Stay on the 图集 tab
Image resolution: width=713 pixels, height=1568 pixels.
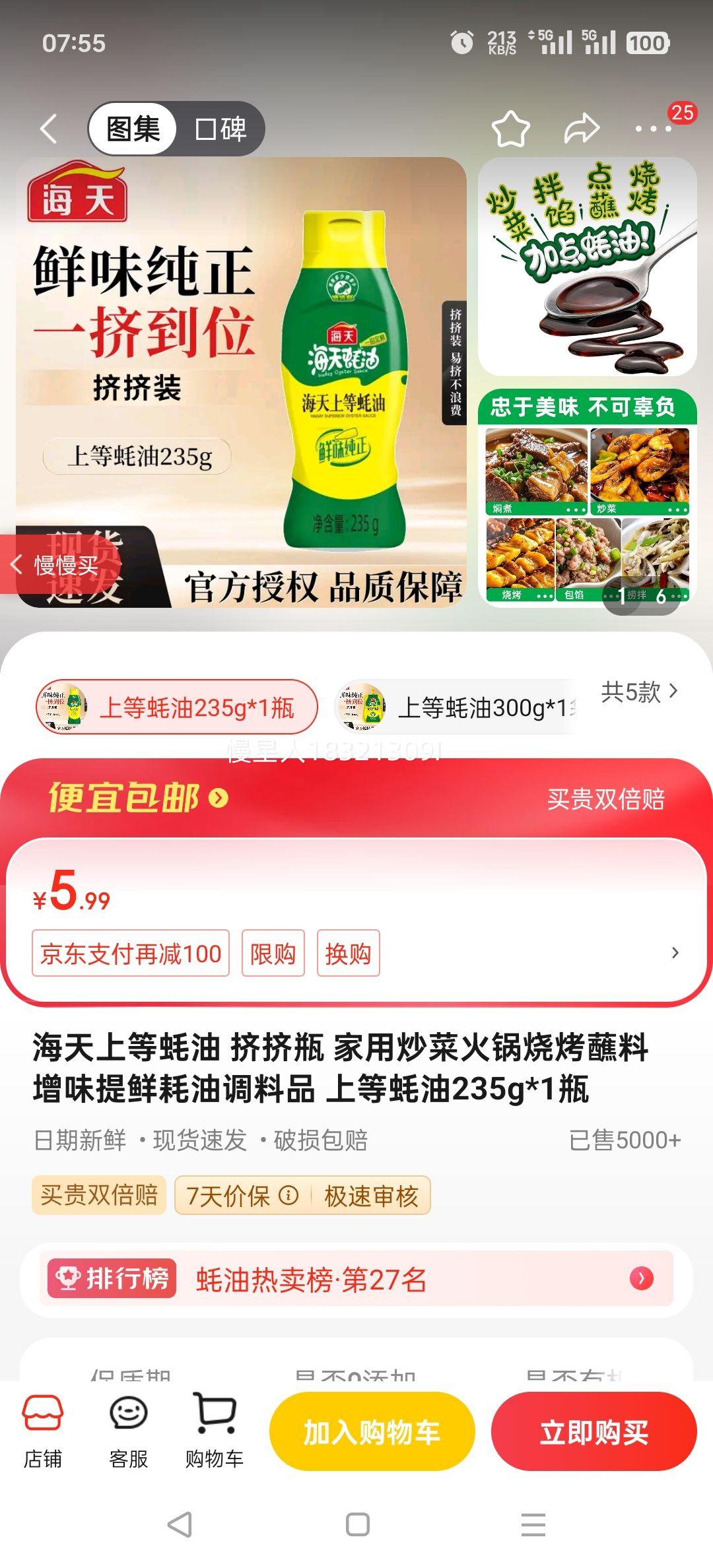click(131, 129)
